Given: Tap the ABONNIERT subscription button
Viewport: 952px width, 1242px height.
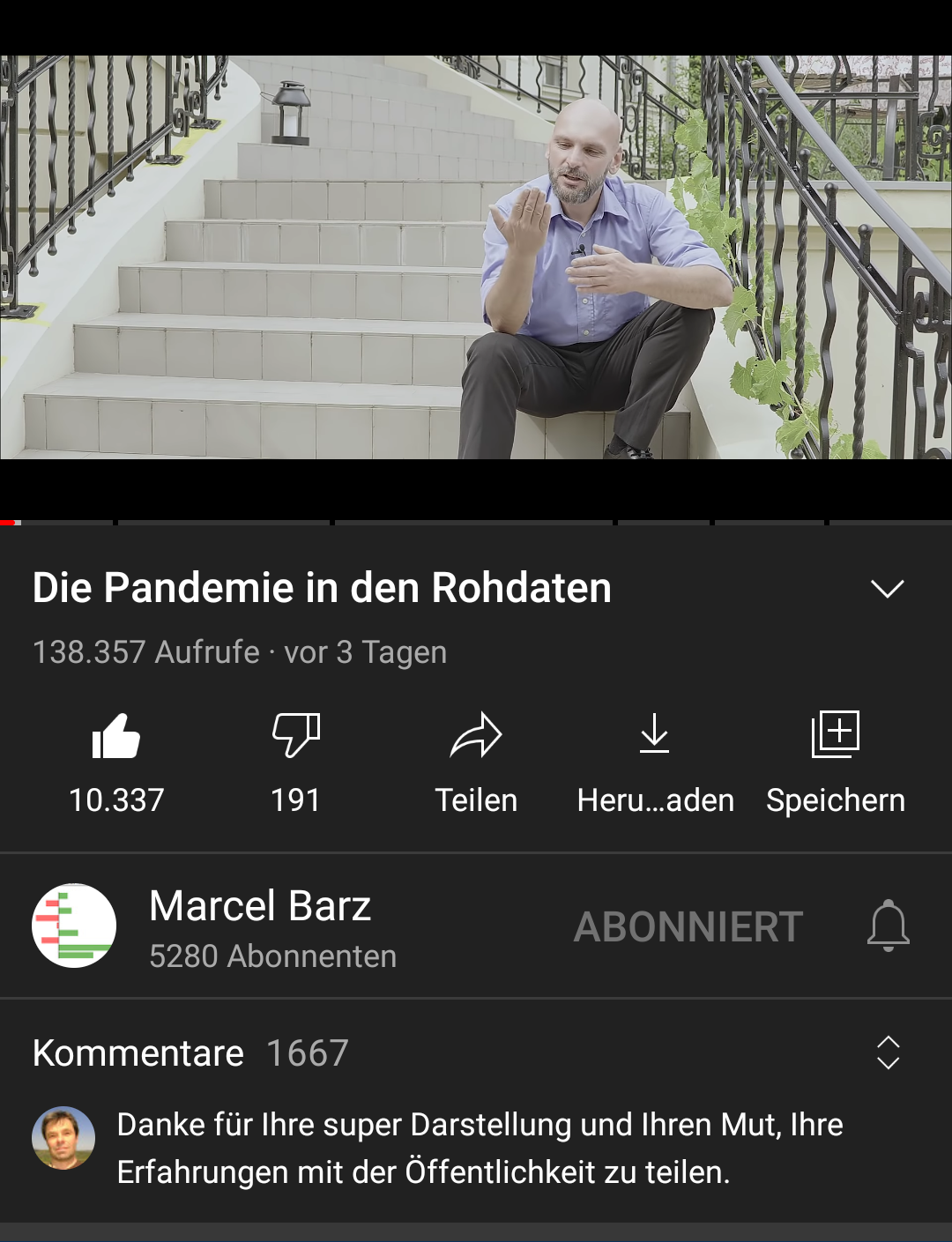Looking at the screenshot, I should pyautogui.click(x=688, y=927).
